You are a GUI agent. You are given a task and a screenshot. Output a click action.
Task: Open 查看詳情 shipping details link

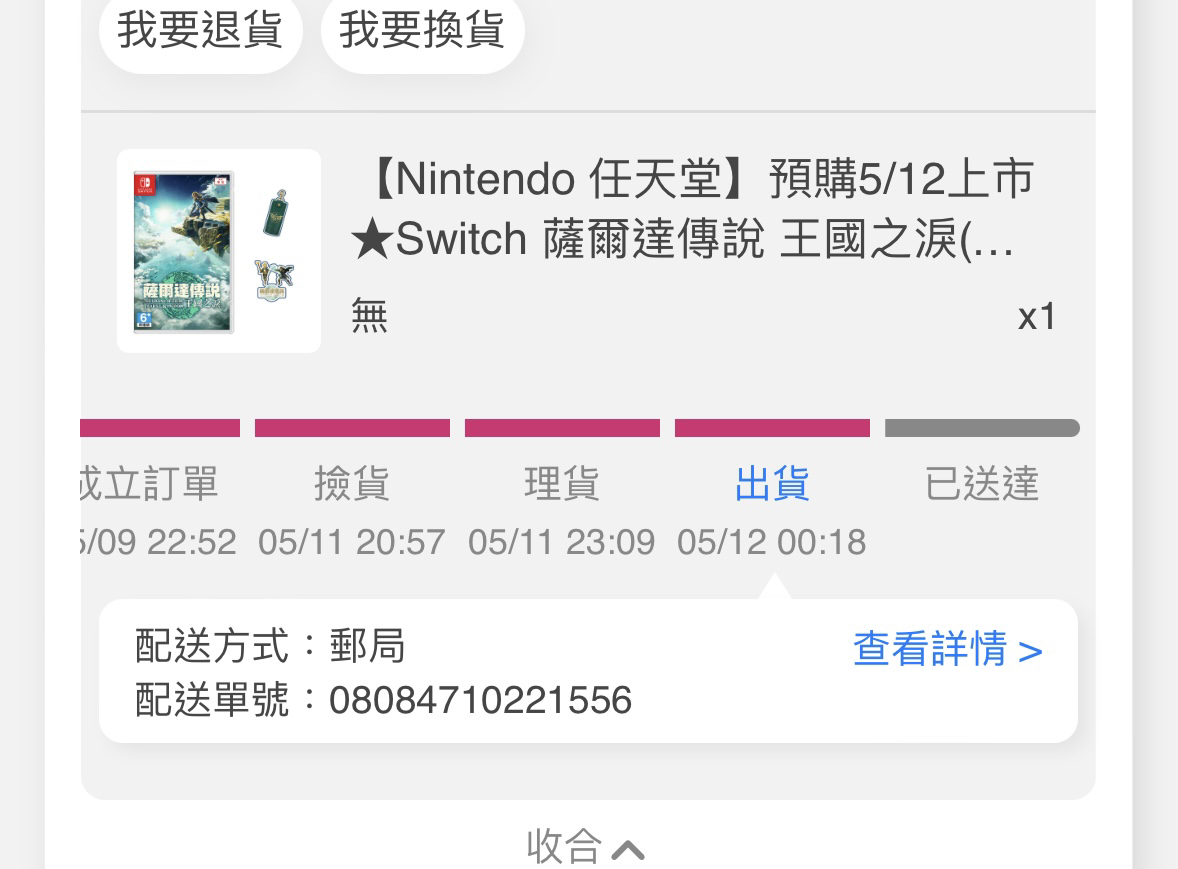coord(947,650)
